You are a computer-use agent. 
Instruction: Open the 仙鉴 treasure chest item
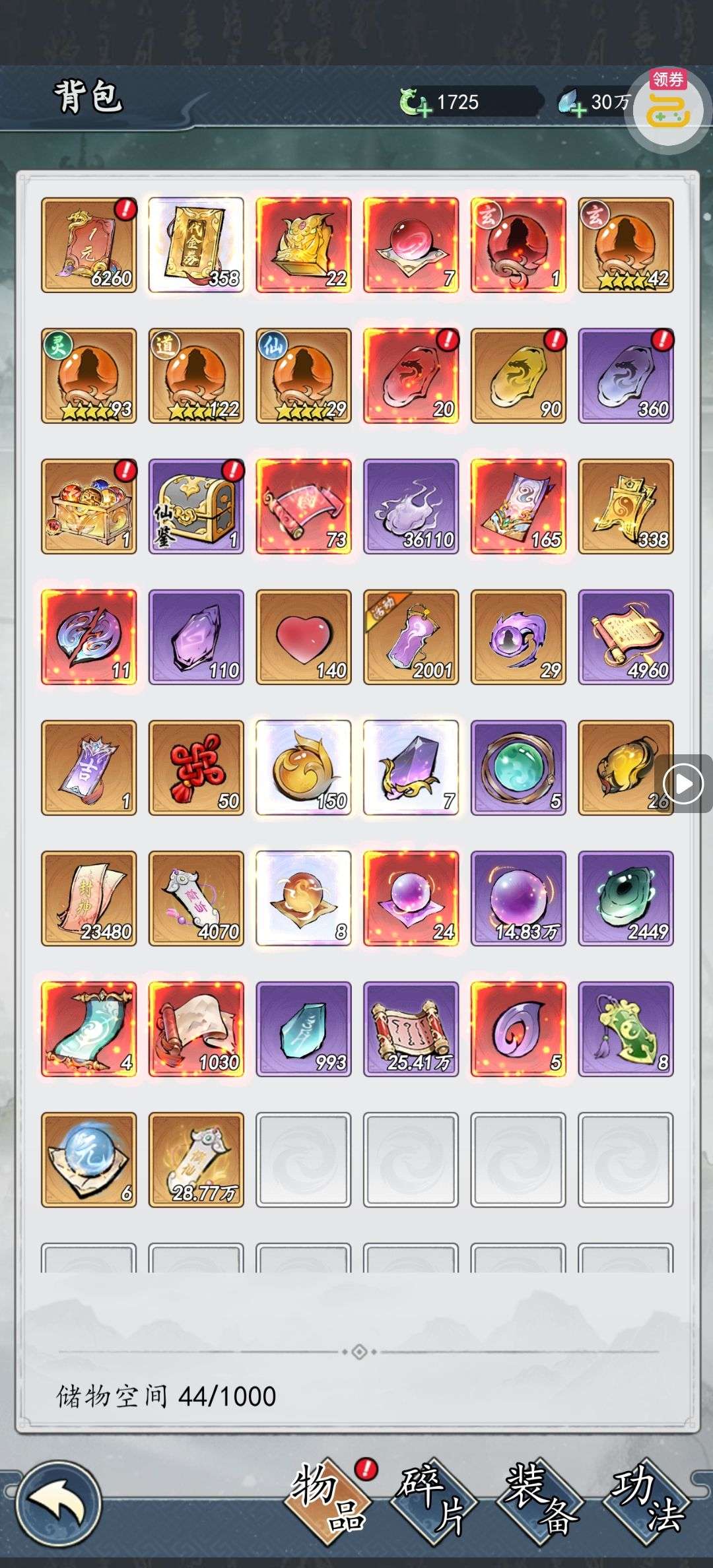[196, 506]
